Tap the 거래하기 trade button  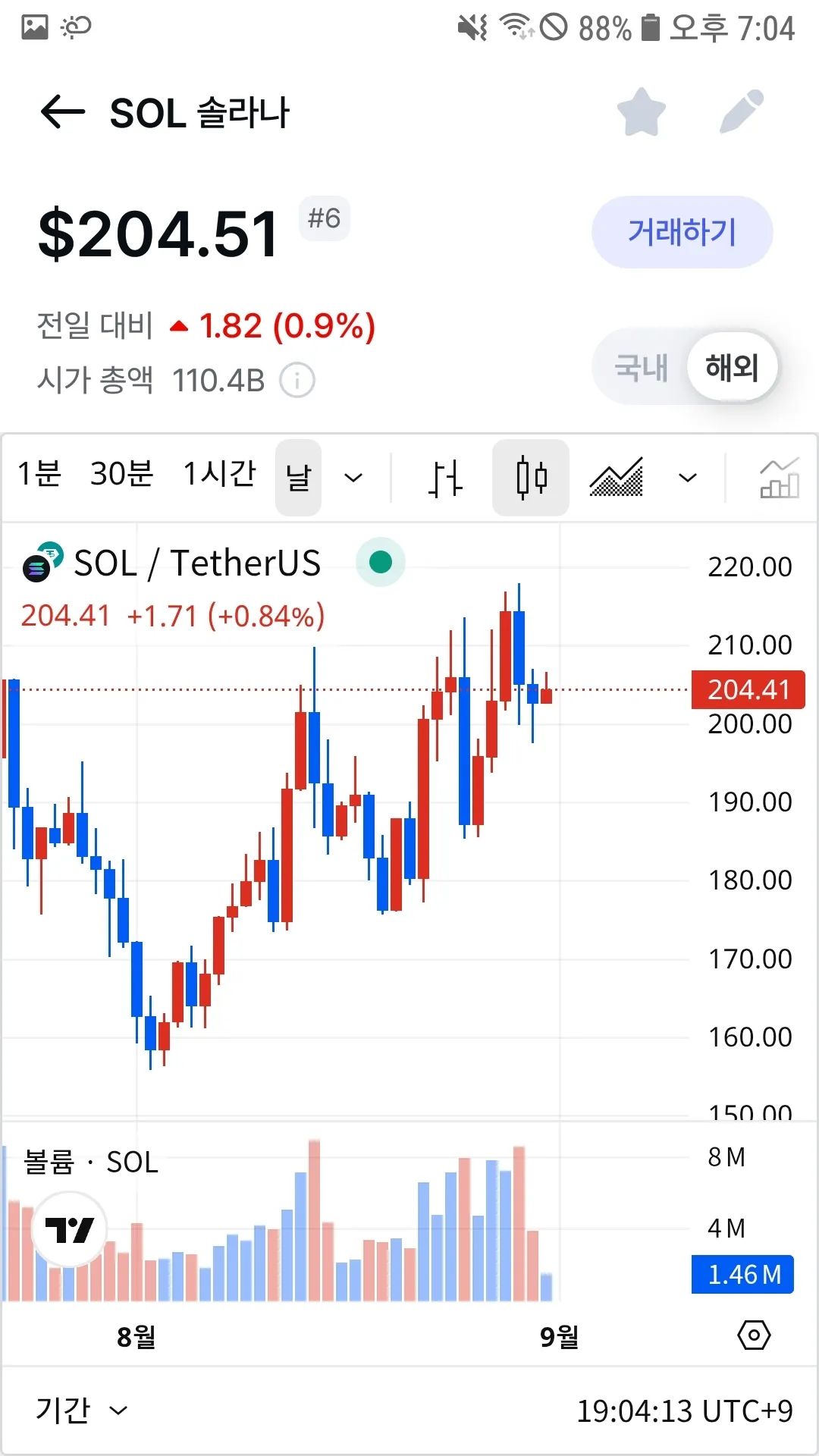pos(682,232)
